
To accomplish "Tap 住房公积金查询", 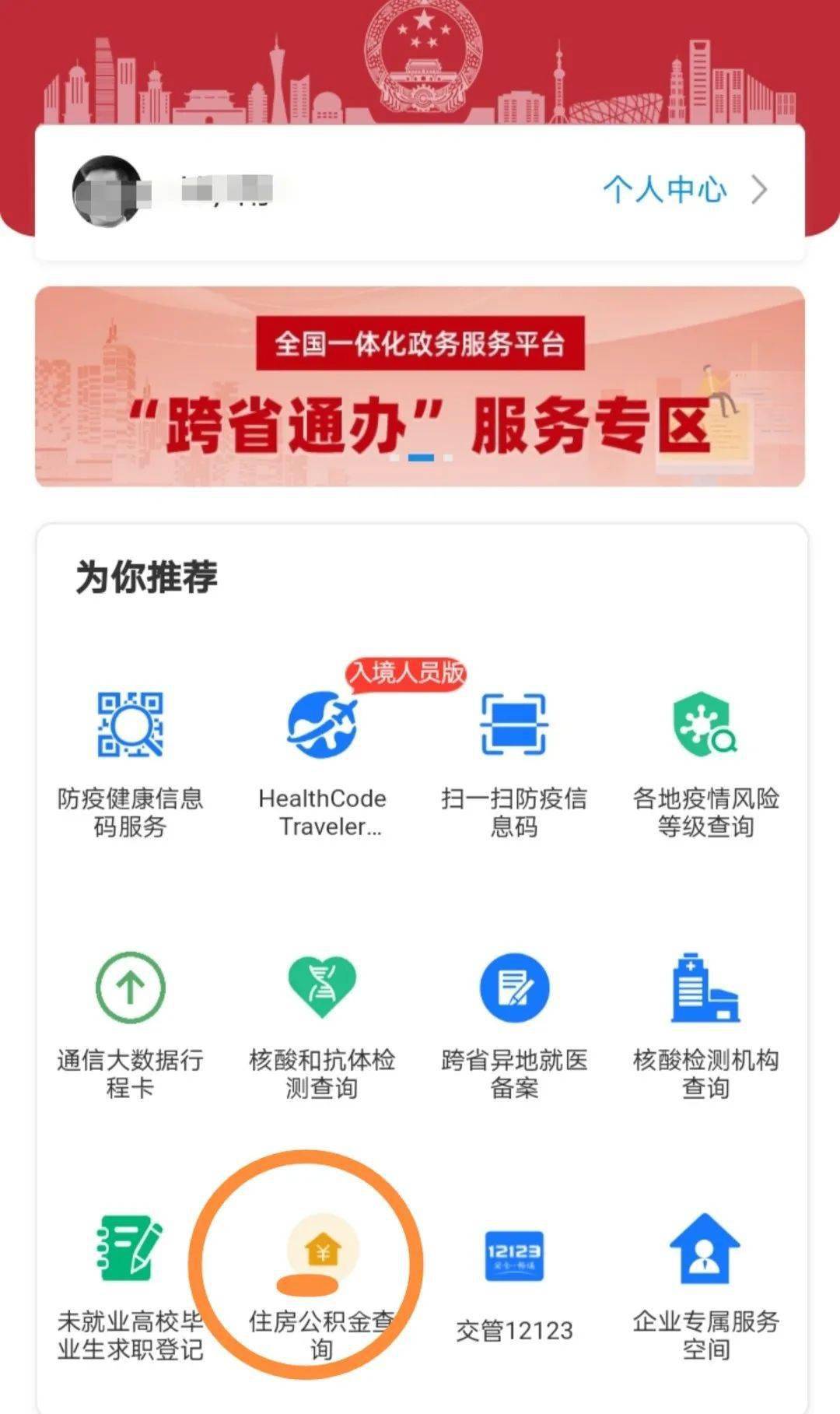I will [x=322, y=1287].
